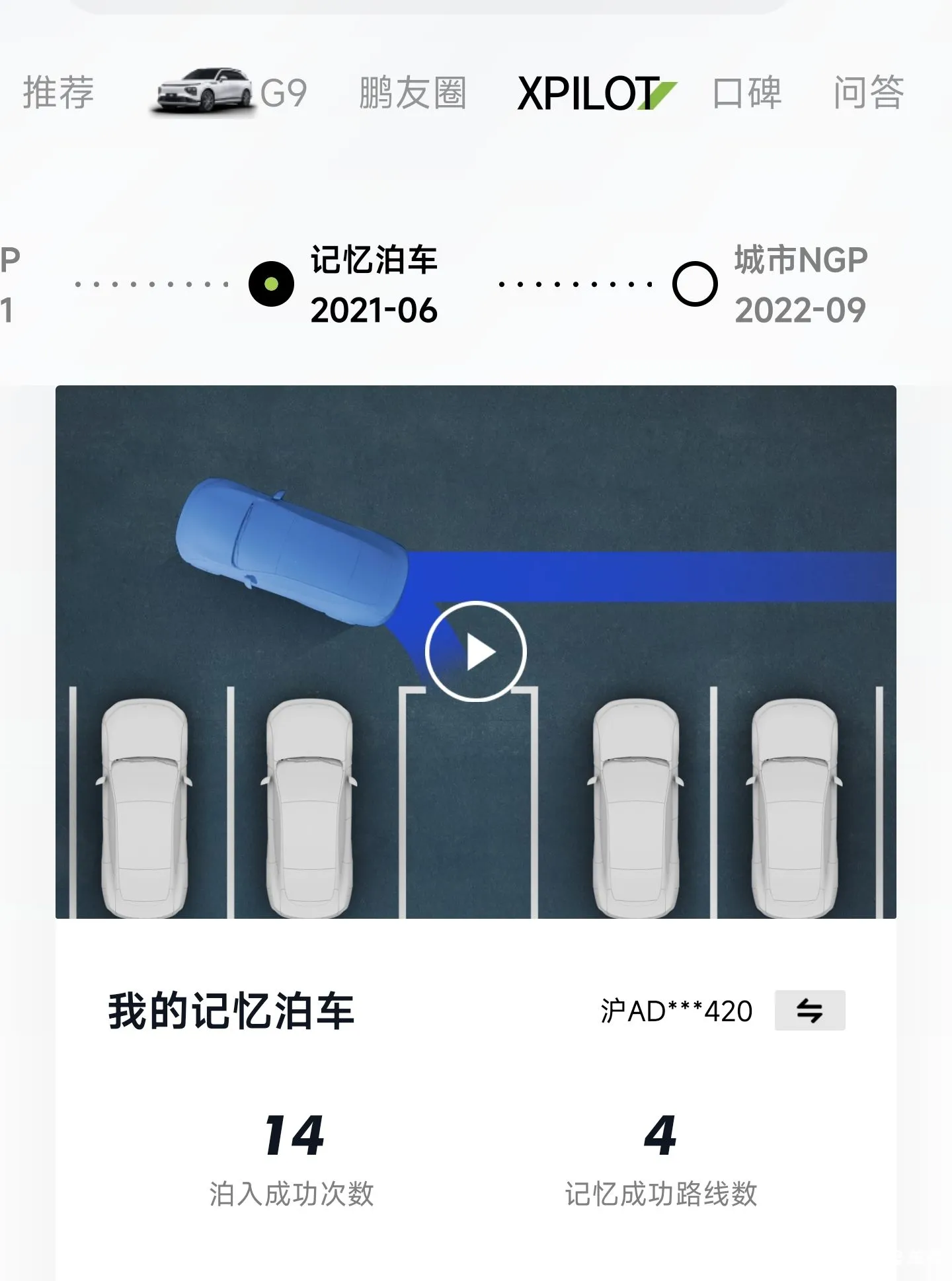
Task: Jump to 城市NGP 2022-09 timeline point
Action: [x=695, y=284]
